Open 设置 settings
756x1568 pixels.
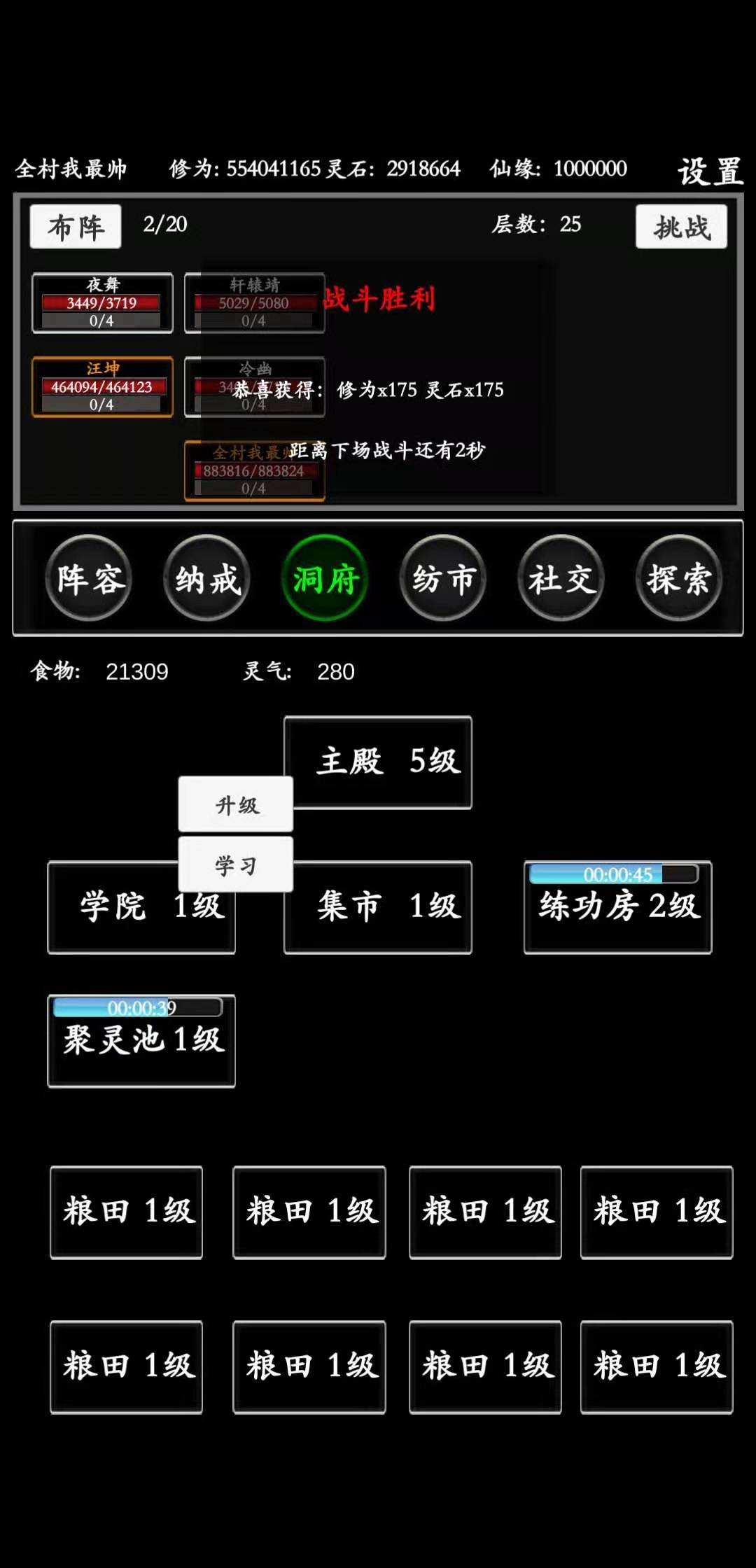[710, 171]
